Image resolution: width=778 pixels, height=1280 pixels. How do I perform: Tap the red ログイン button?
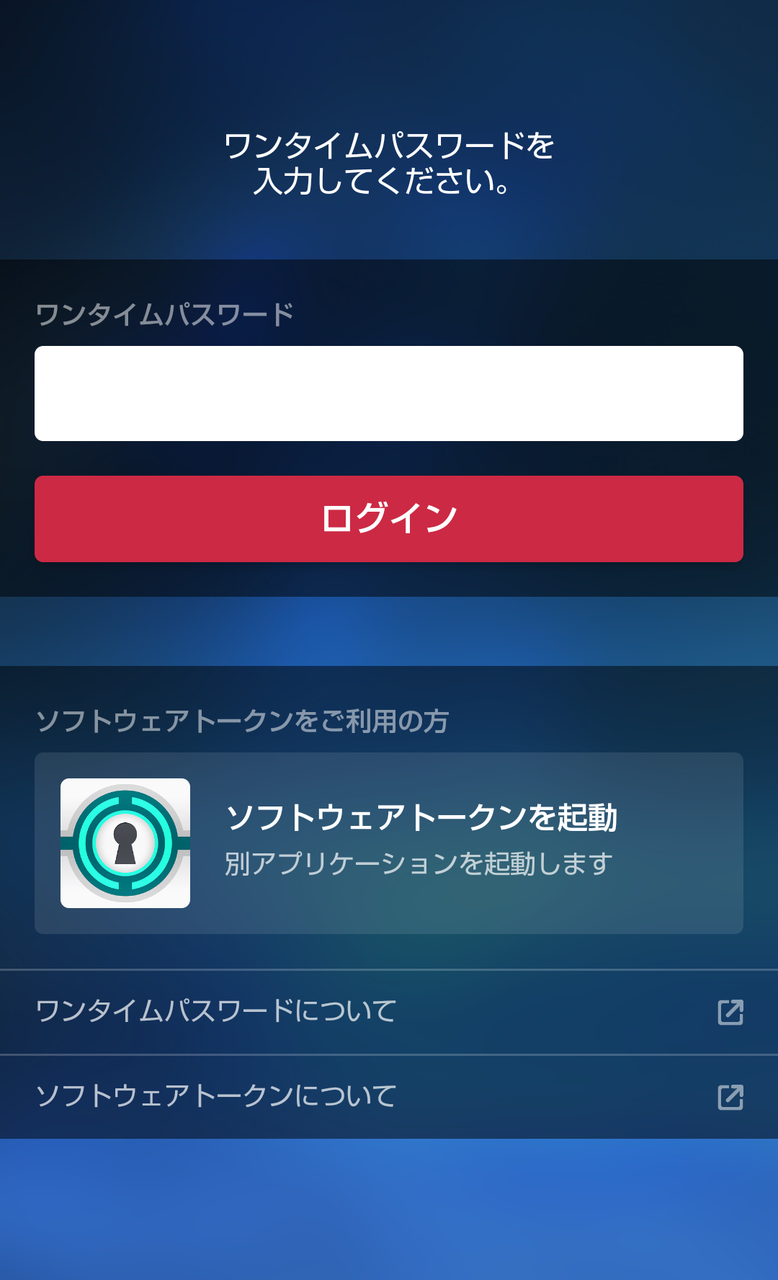pos(389,518)
